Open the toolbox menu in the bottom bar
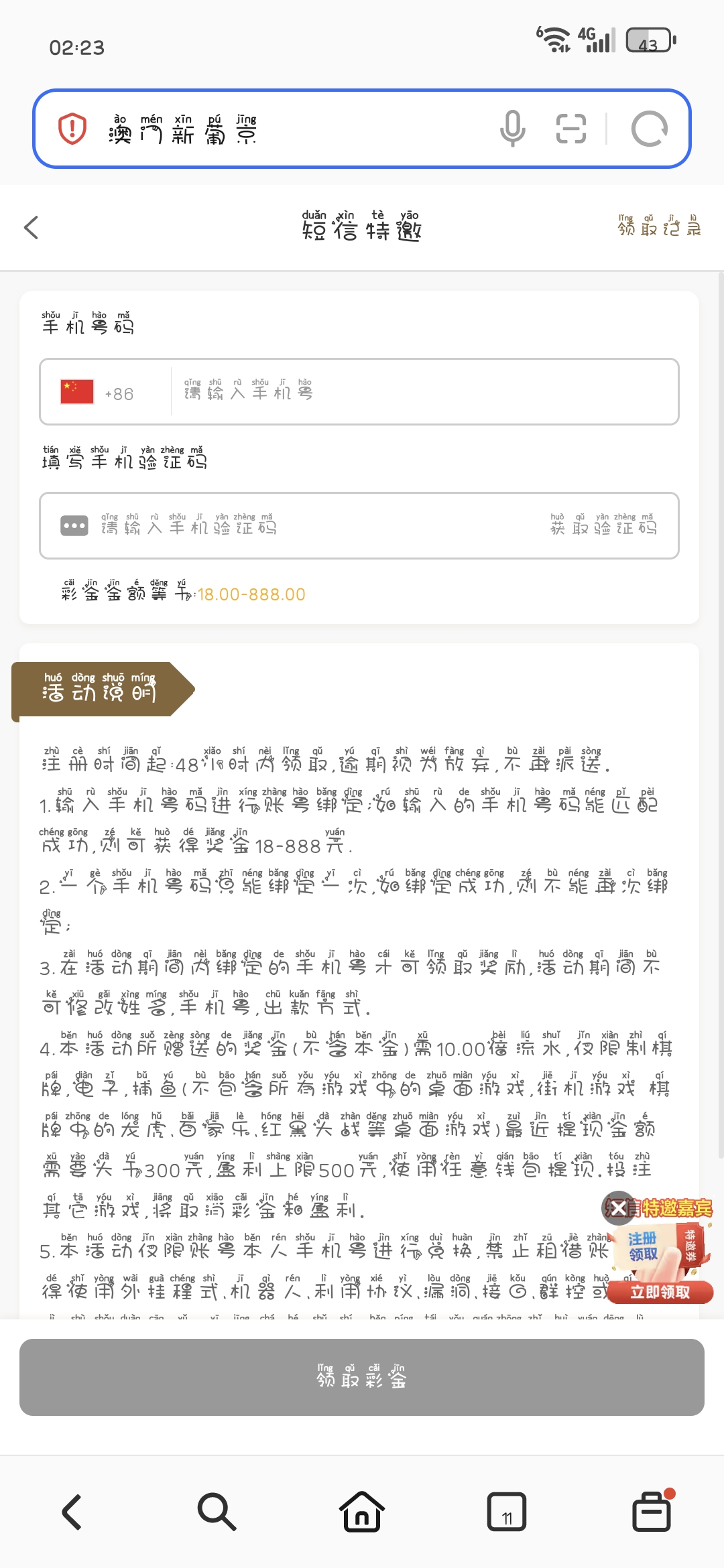The image size is (724, 1568). click(652, 1512)
